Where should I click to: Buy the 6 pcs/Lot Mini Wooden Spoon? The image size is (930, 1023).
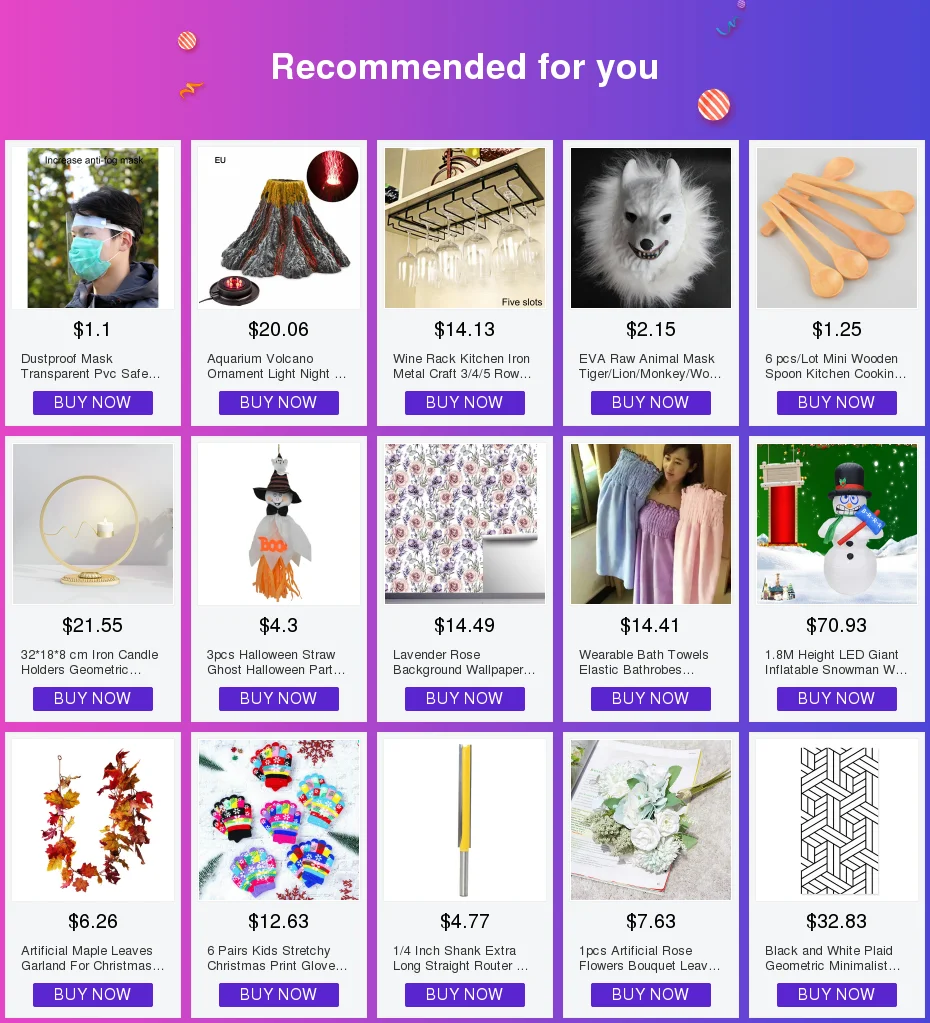coord(837,403)
